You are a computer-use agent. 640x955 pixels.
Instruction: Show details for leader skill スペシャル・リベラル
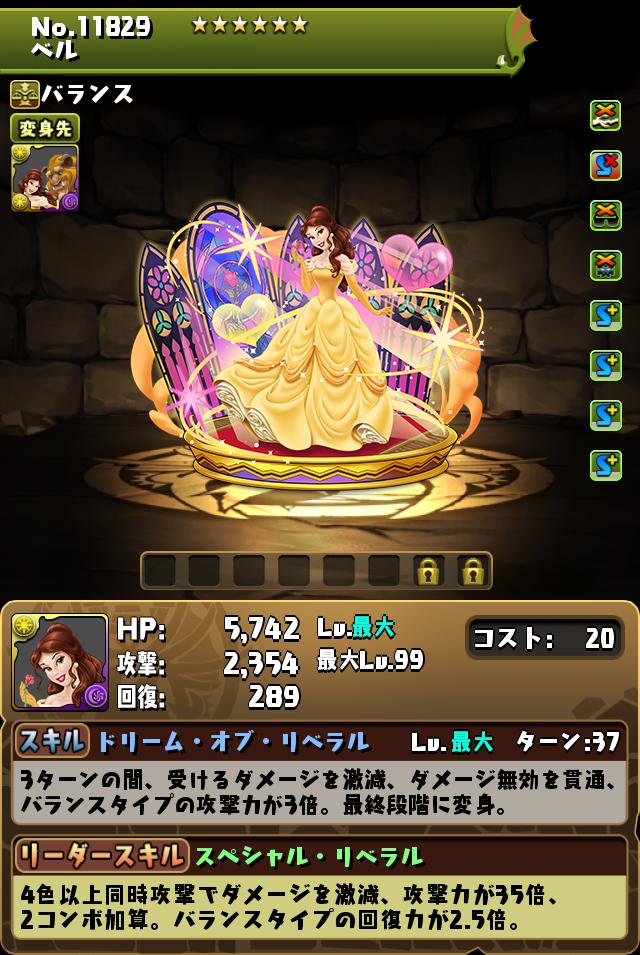click(x=308, y=856)
